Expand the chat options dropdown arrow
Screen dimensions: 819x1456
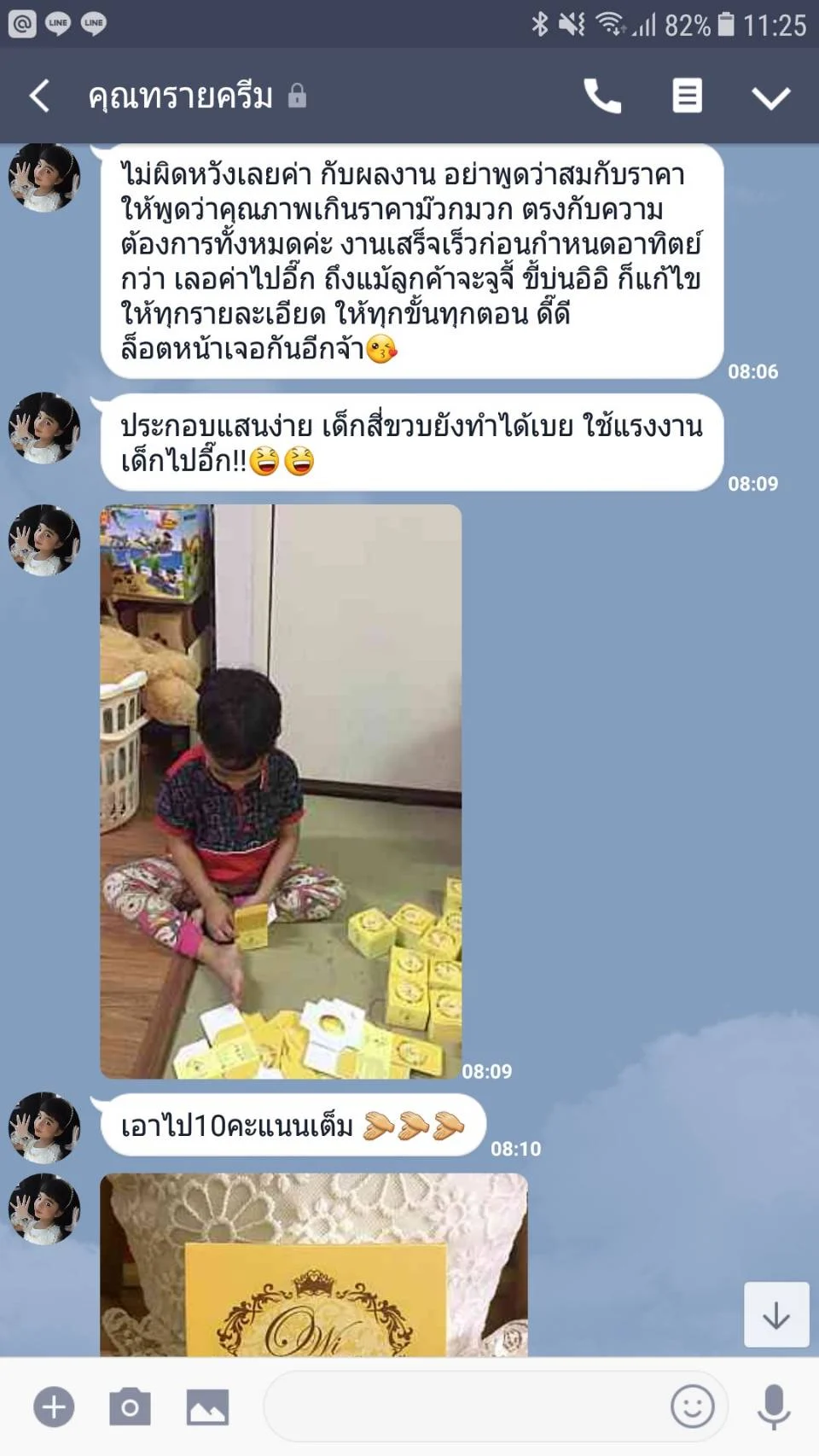point(771,97)
